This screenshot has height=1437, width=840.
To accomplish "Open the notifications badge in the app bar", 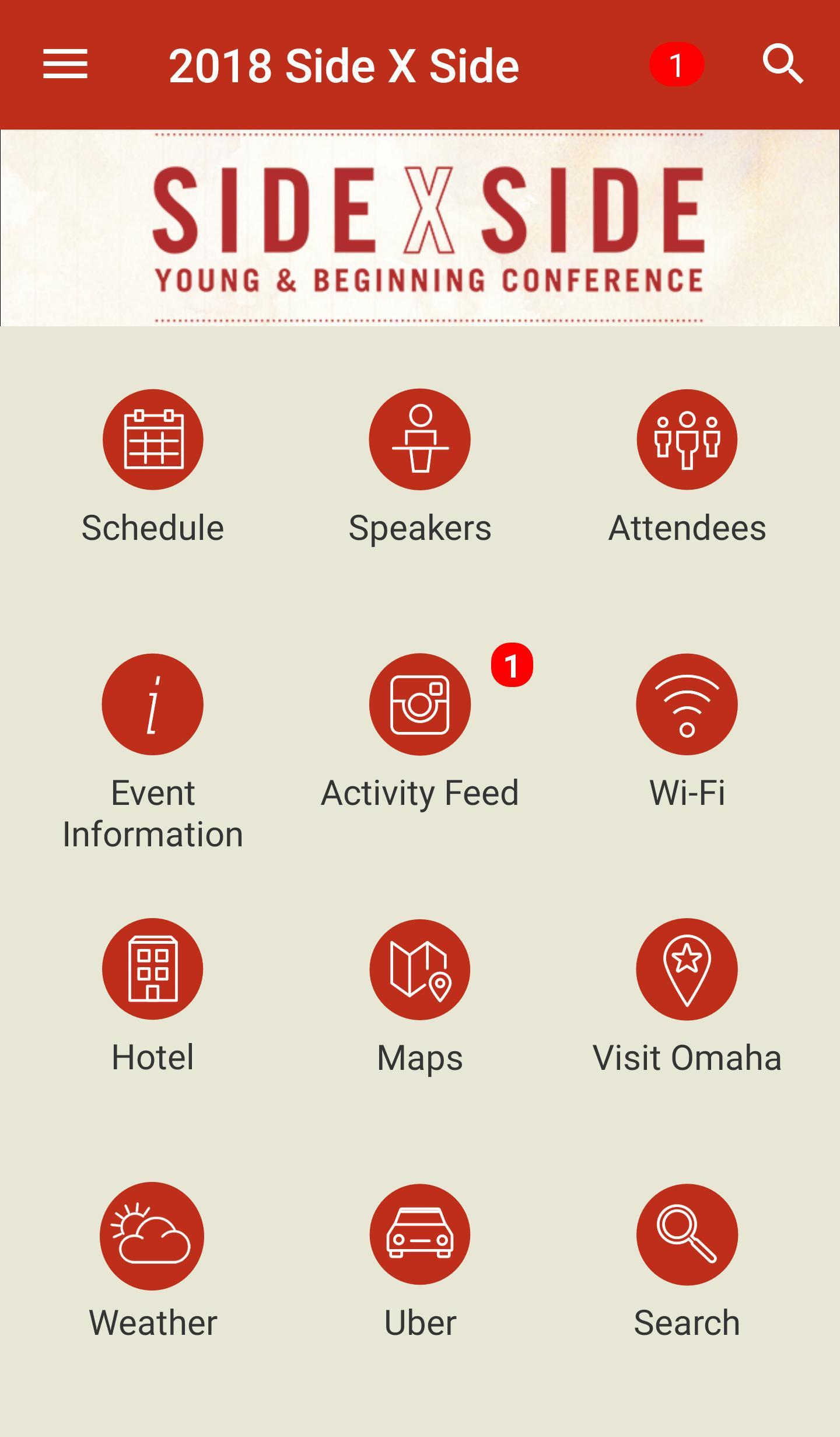I will point(676,64).
